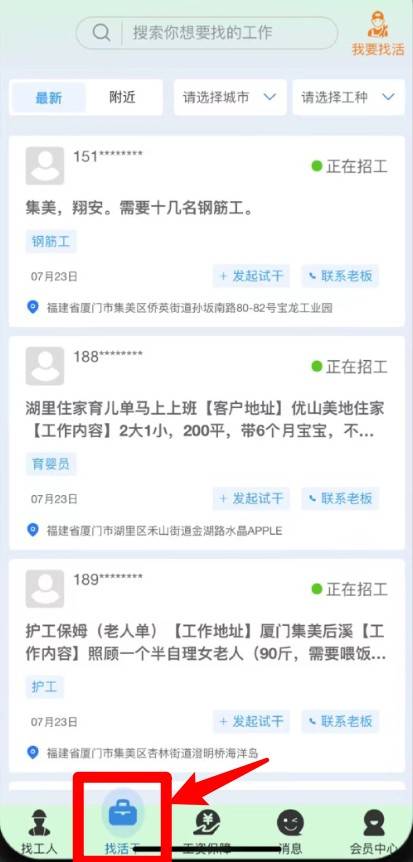Go to the 找工人 tab

[38, 831]
